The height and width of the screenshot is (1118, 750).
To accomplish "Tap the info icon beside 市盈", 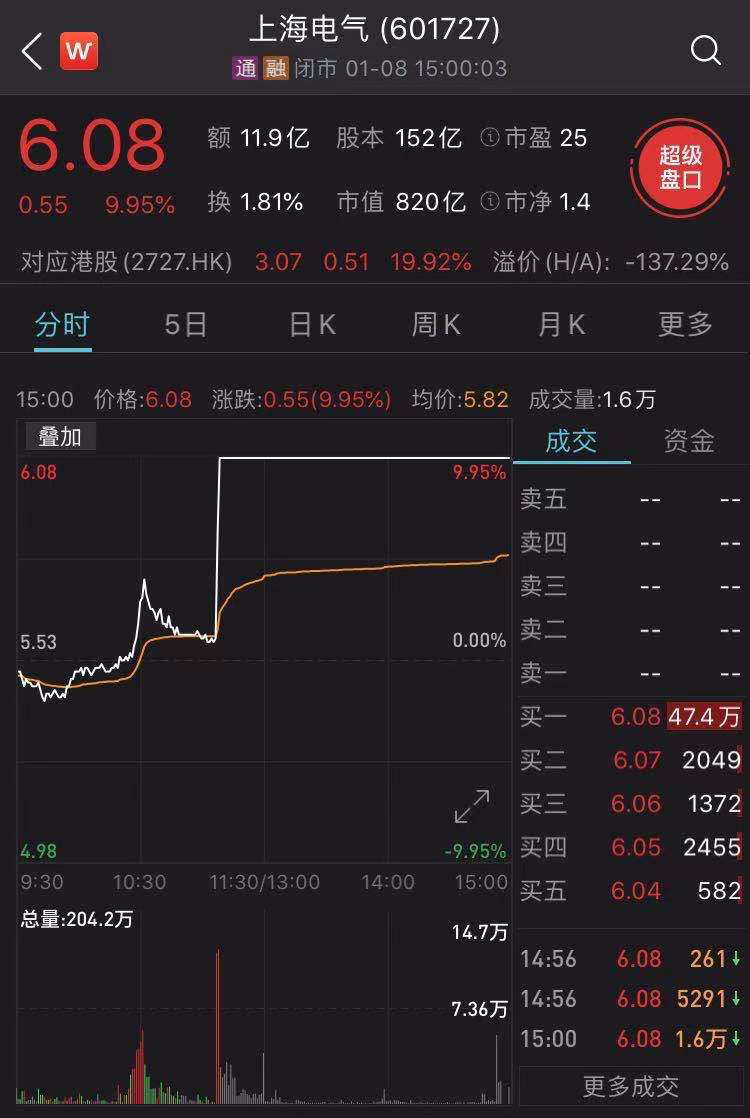I will (x=490, y=138).
